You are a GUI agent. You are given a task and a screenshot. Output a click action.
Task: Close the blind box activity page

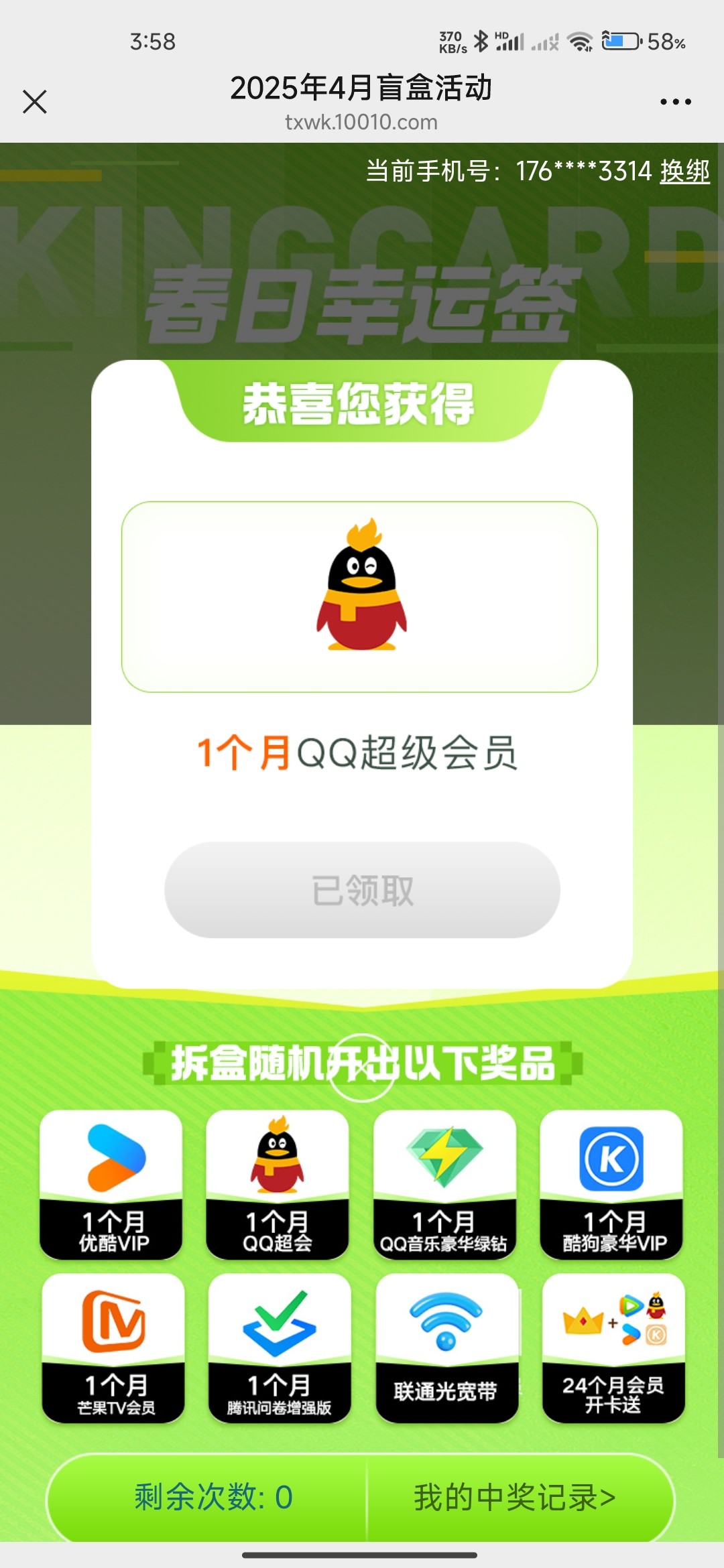click(x=35, y=102)
